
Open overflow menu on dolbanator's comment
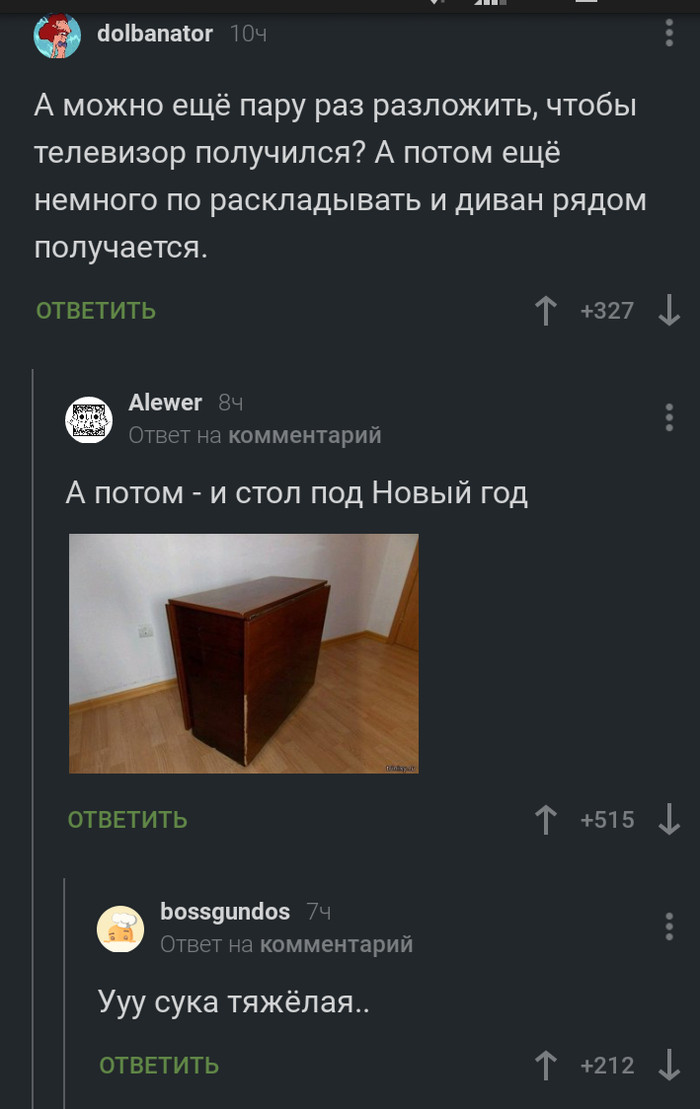click(x=669, y=35)
